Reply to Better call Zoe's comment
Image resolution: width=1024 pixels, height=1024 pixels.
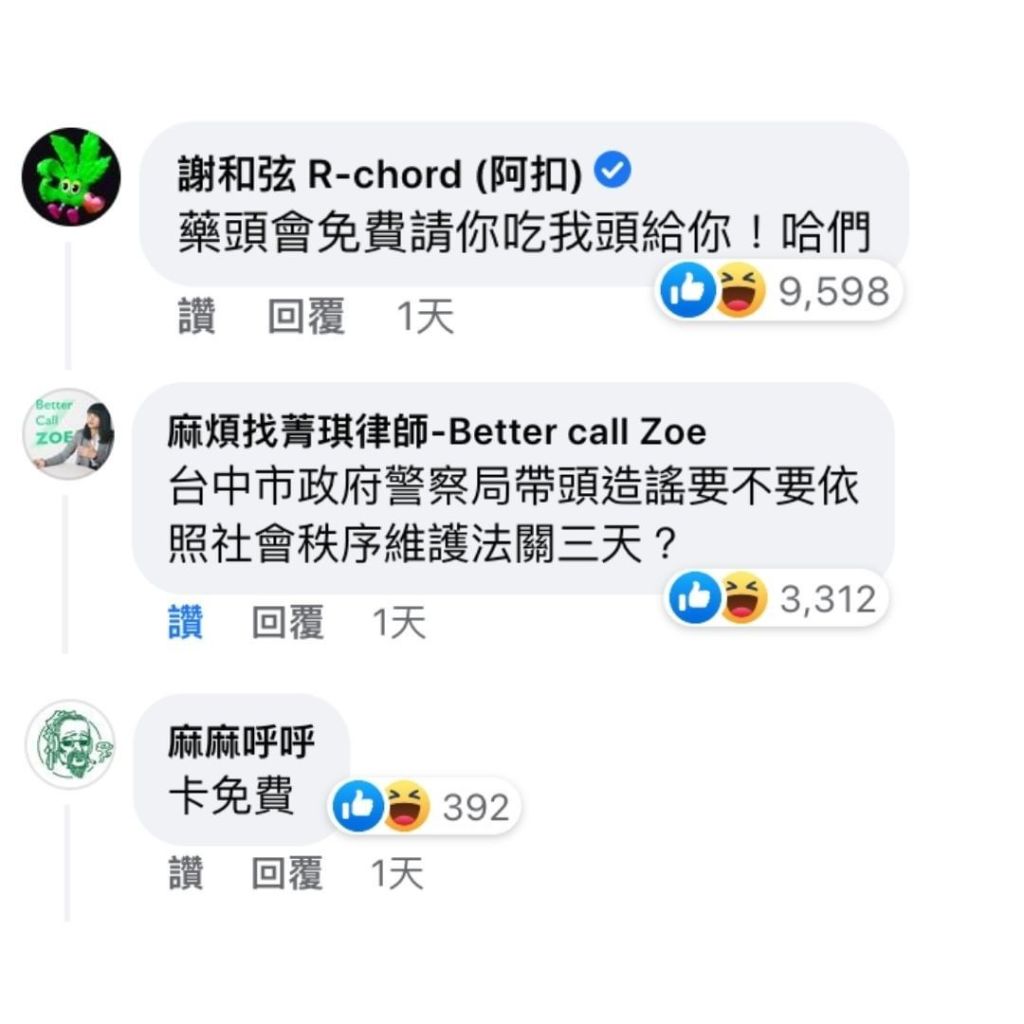[287, 623]
